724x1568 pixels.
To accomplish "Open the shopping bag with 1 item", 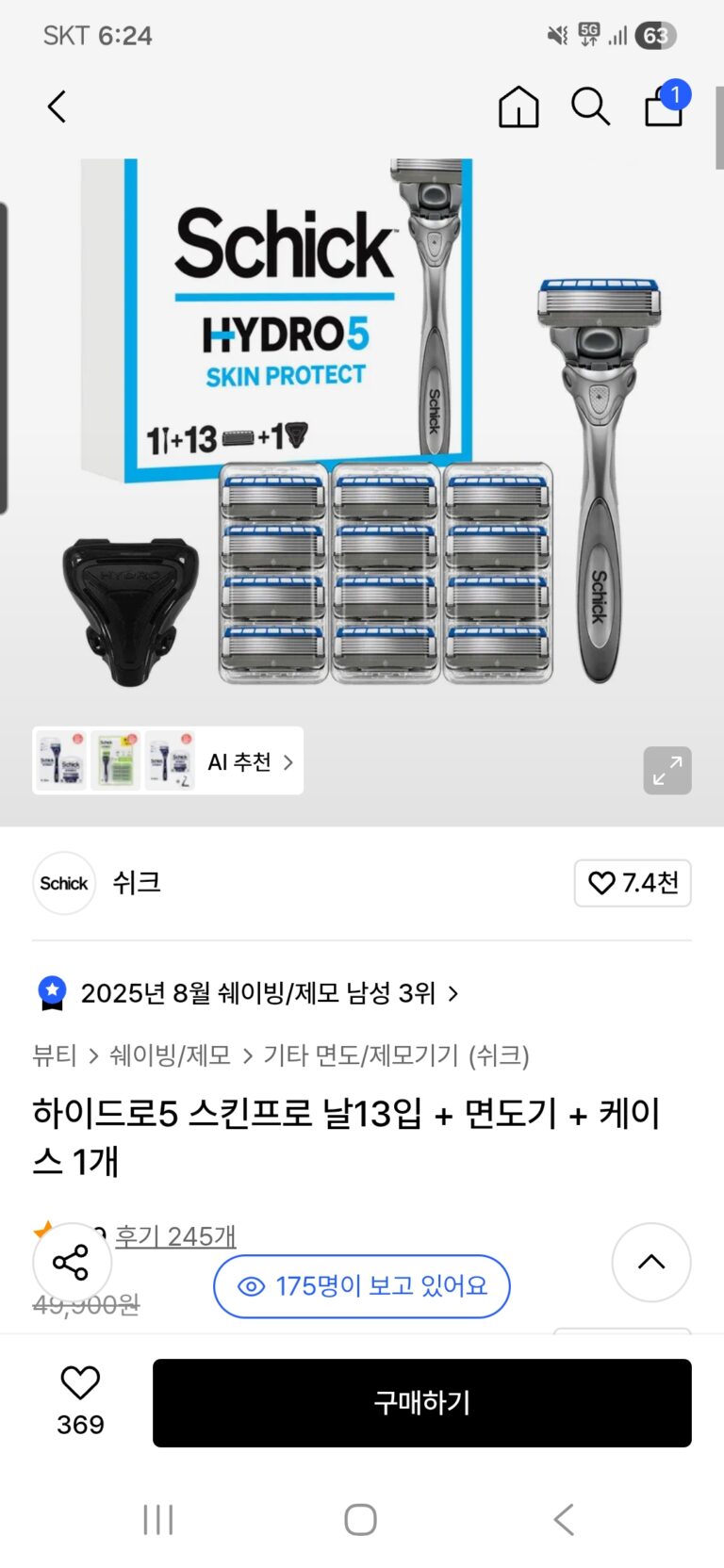I will coord(664,106).
